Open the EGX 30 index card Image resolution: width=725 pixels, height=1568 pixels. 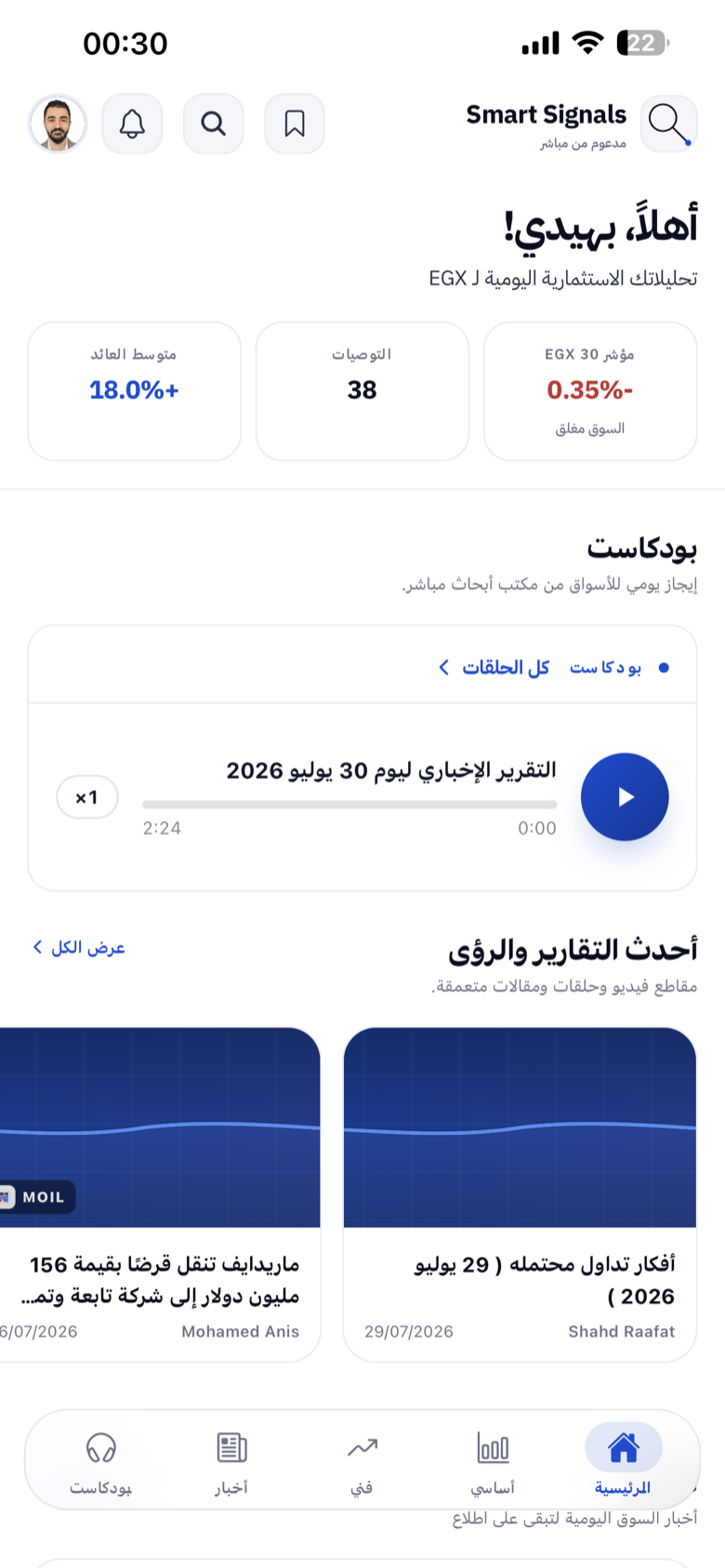click(590, 391)
